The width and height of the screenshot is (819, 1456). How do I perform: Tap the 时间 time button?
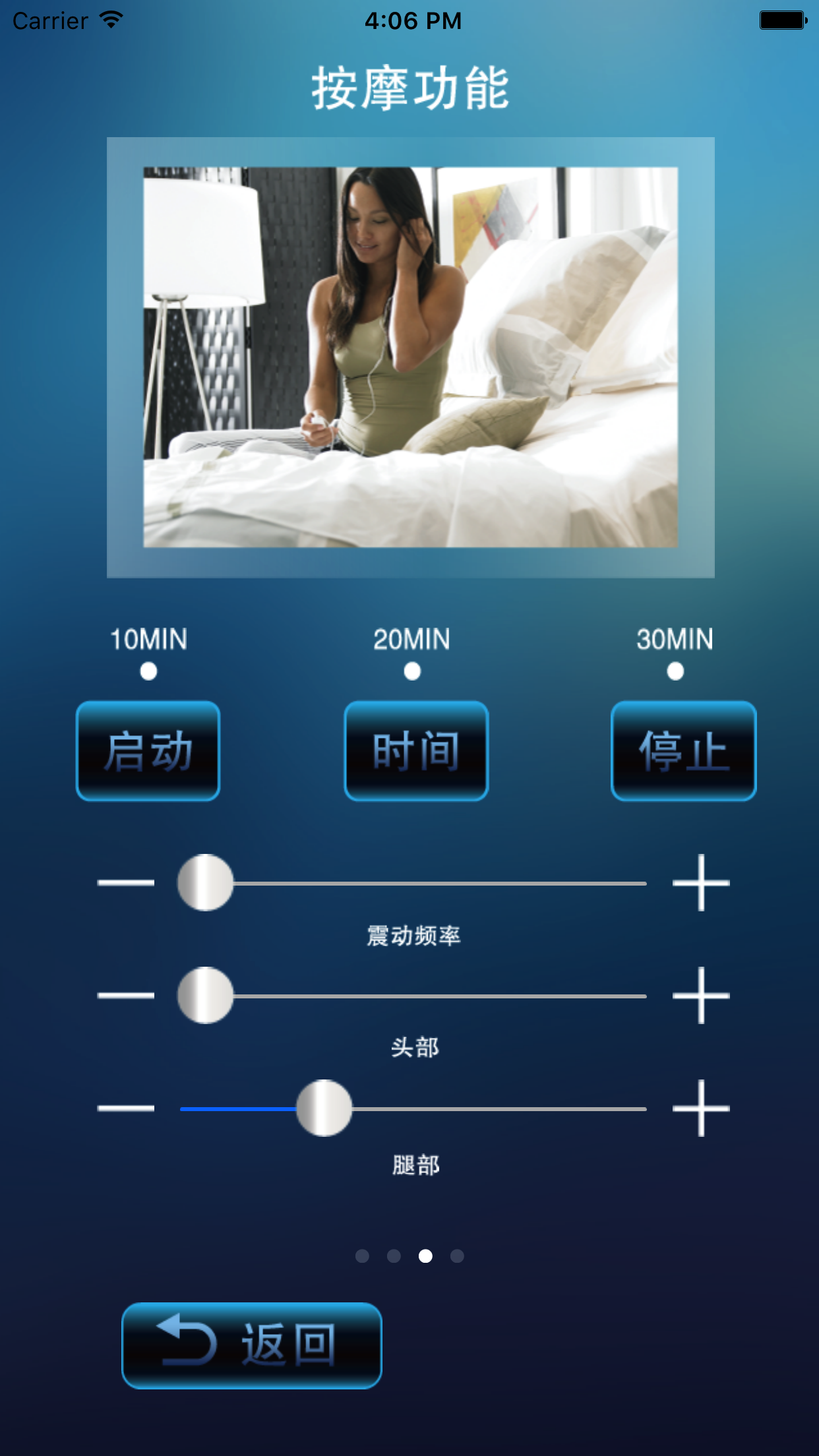pos(416,751)
